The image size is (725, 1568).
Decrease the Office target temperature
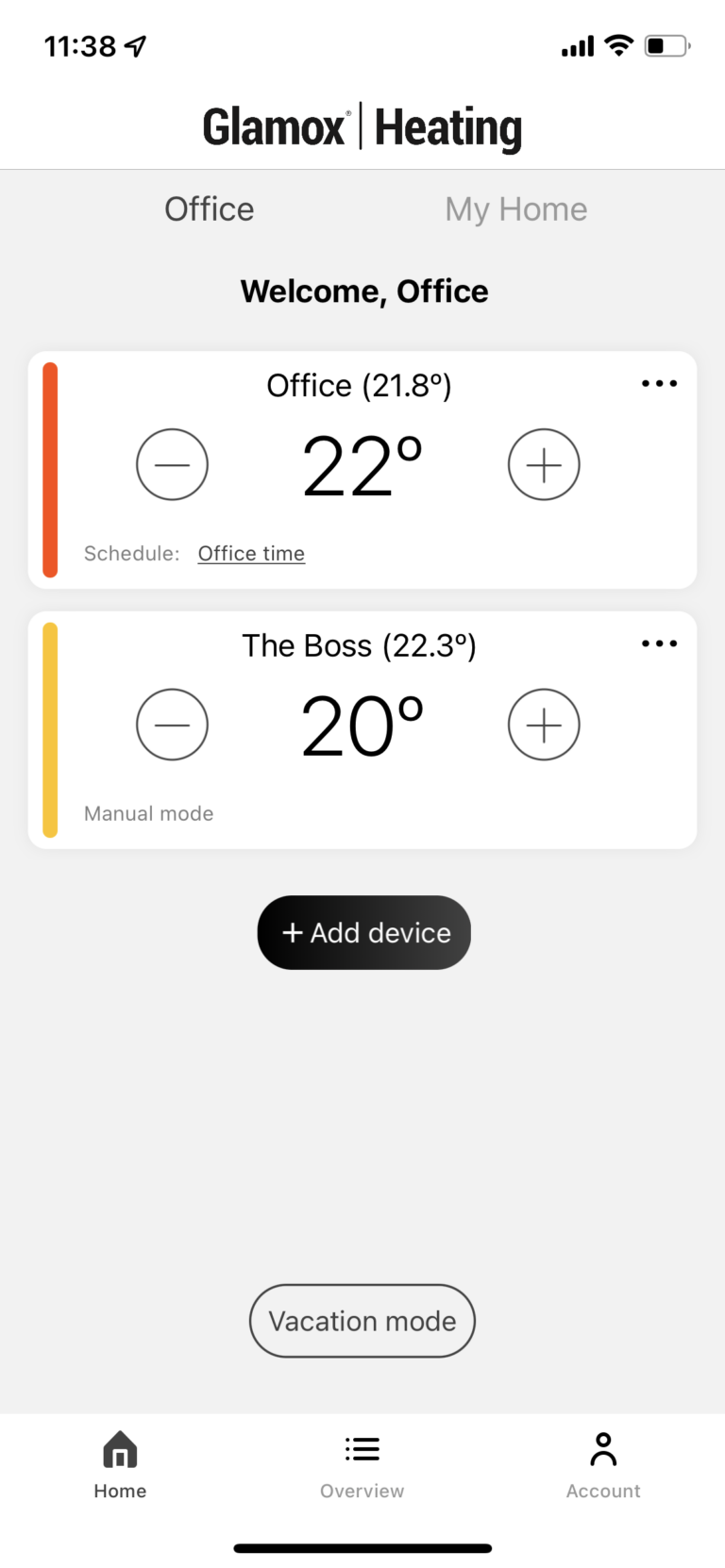(x=172, y=465)
